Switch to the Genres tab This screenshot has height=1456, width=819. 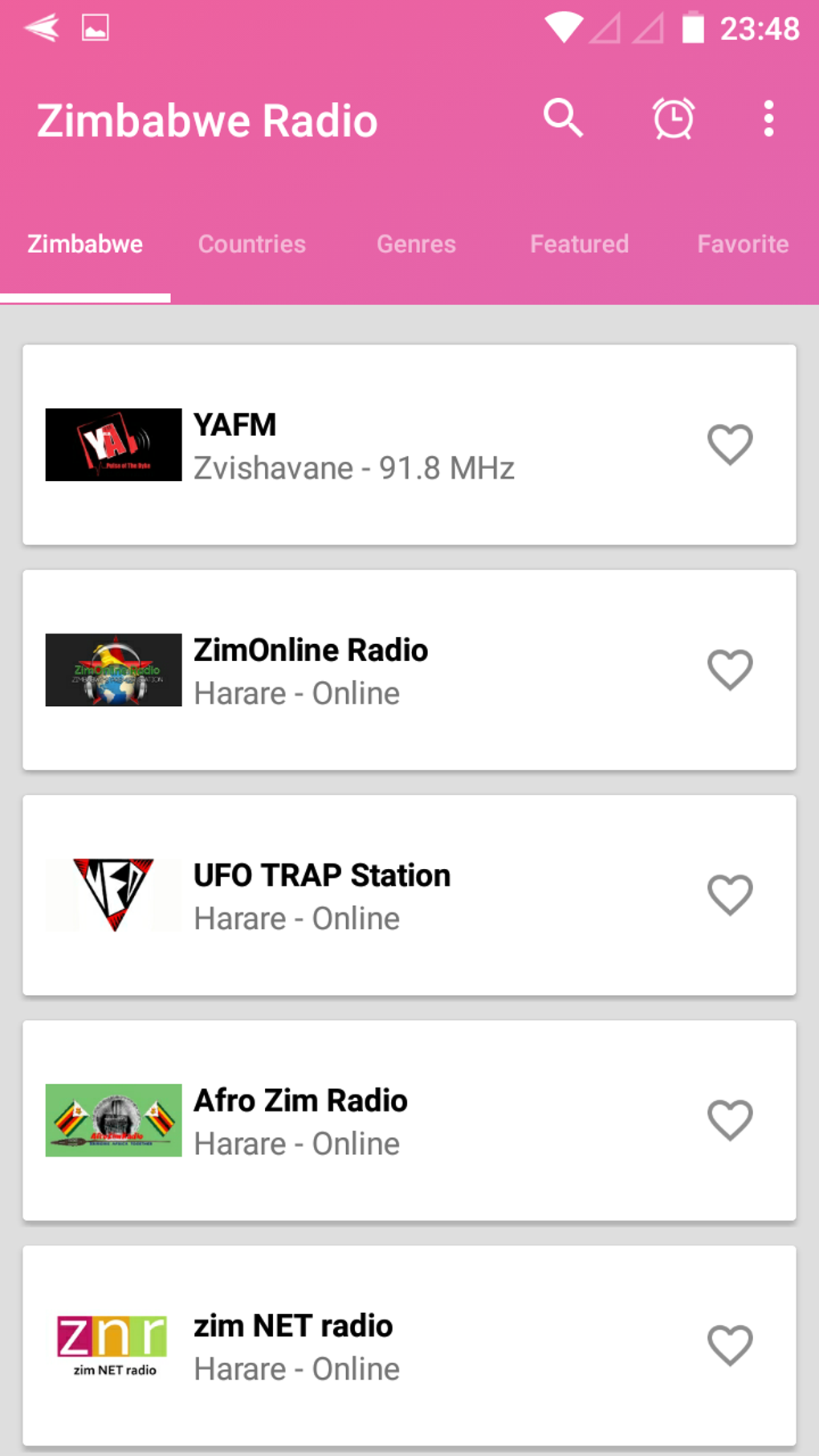coord(416,244)
